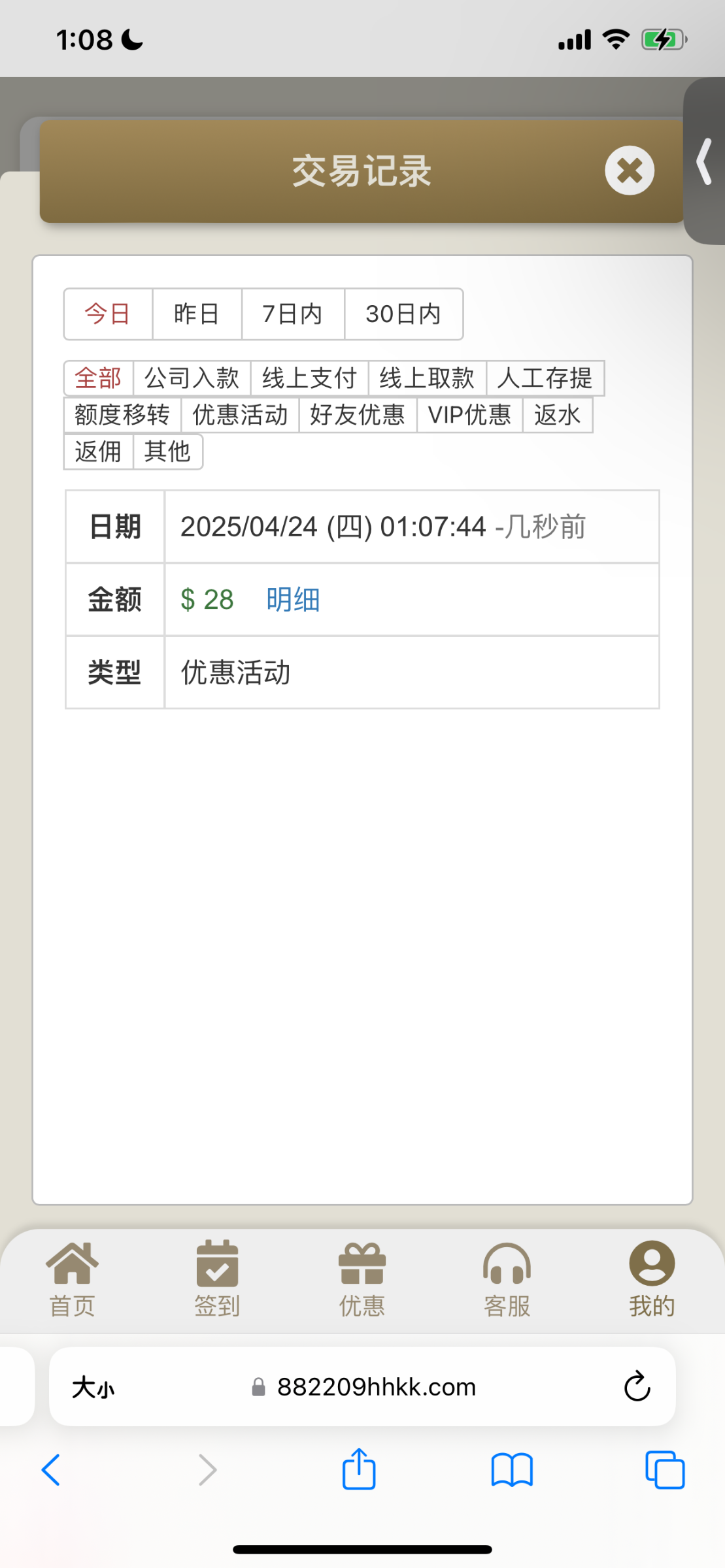
Task: Switch to the 7日内 date range
Action: (293, 314)
